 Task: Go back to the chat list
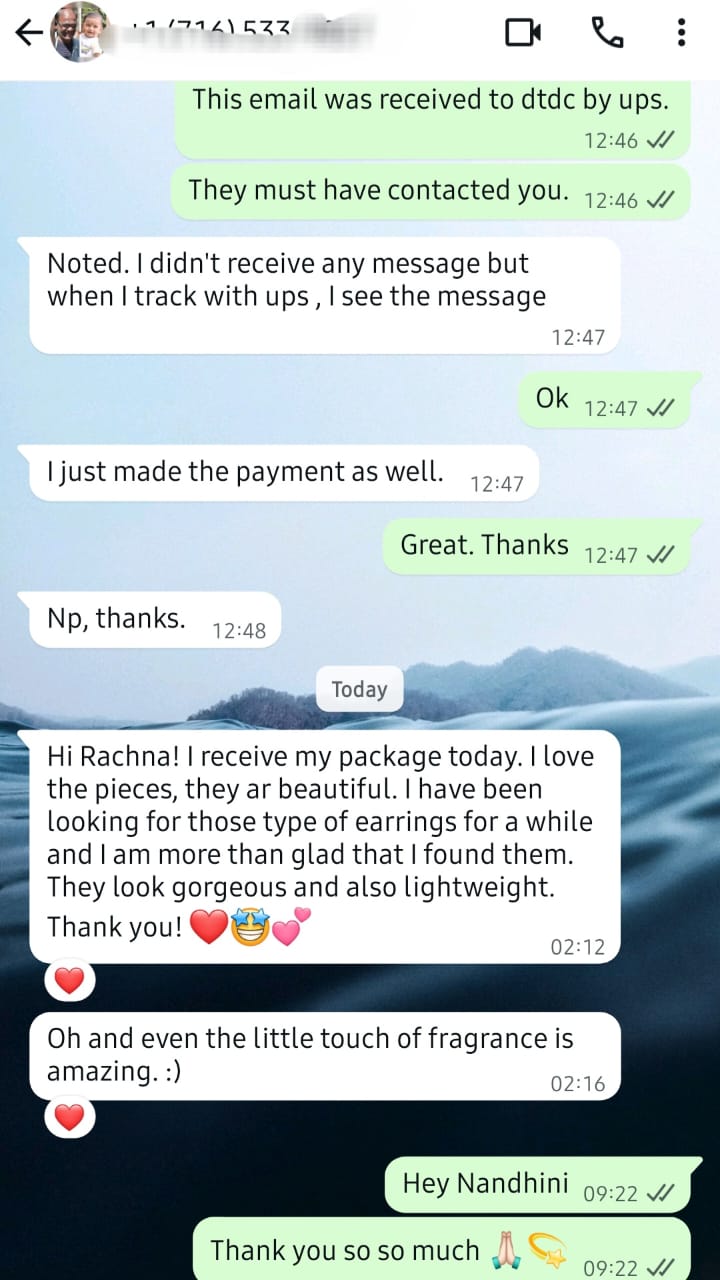[x=28, y=33]
